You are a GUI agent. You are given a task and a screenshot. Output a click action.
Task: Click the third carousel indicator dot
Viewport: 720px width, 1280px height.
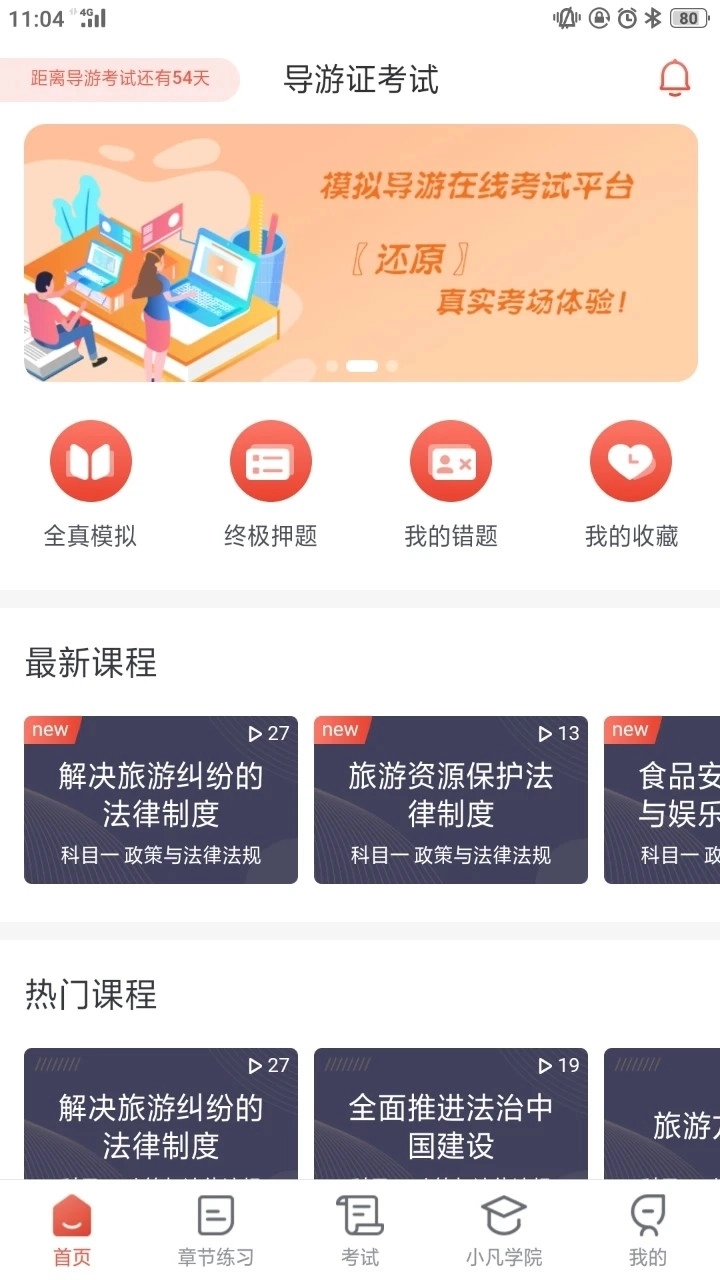[x=390, y=366]
